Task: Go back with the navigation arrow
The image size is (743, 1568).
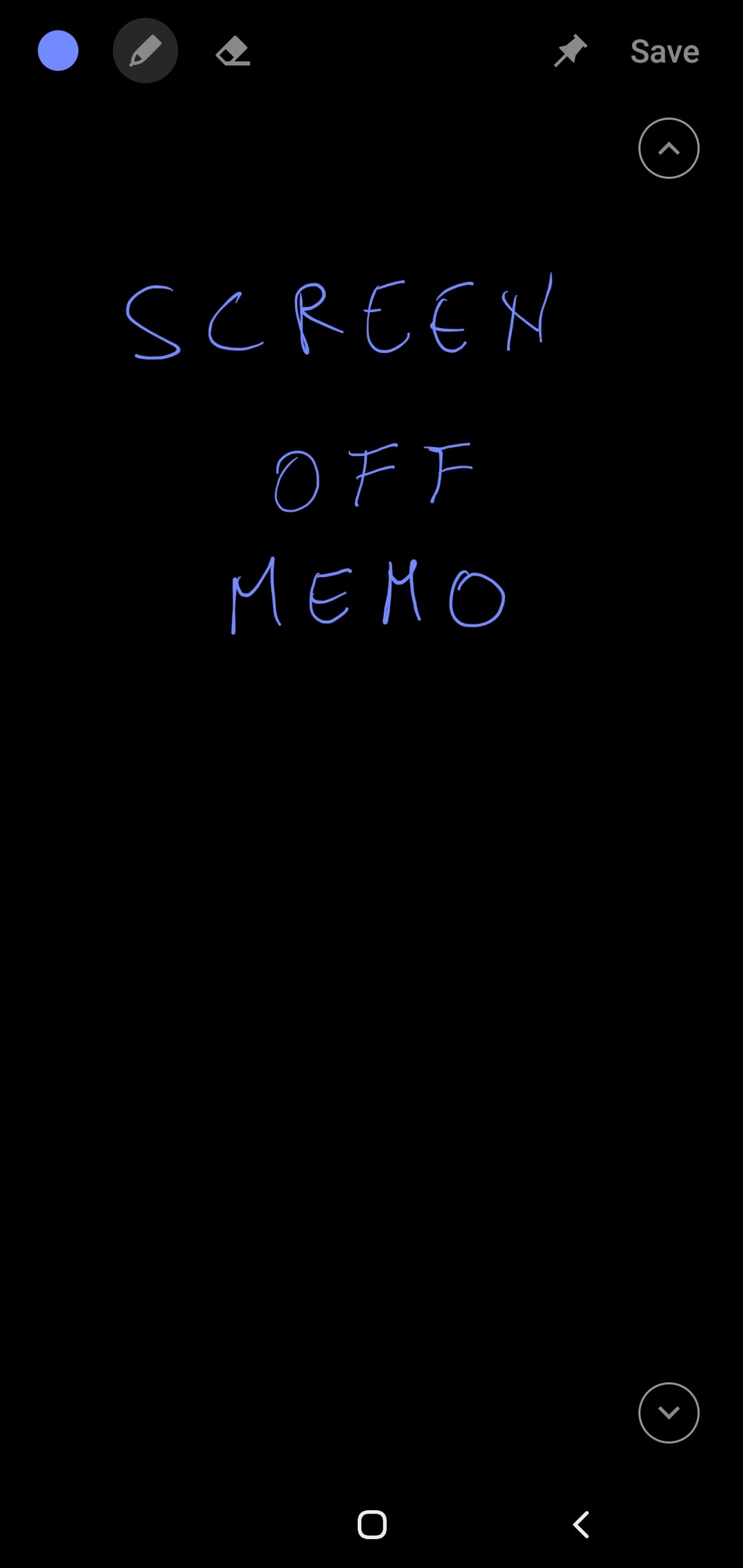Action: point(581,1525)
